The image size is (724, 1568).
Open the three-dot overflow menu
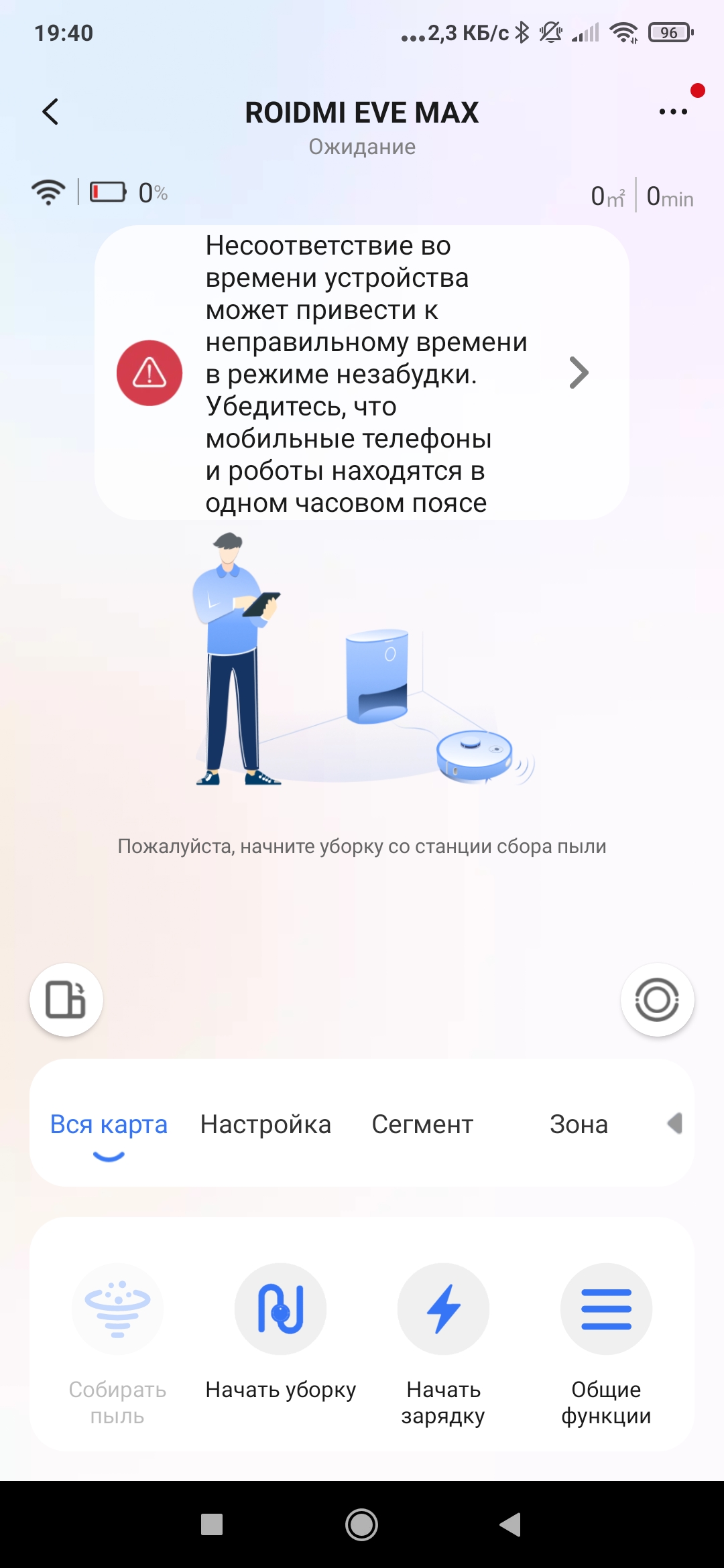[672, 112]
